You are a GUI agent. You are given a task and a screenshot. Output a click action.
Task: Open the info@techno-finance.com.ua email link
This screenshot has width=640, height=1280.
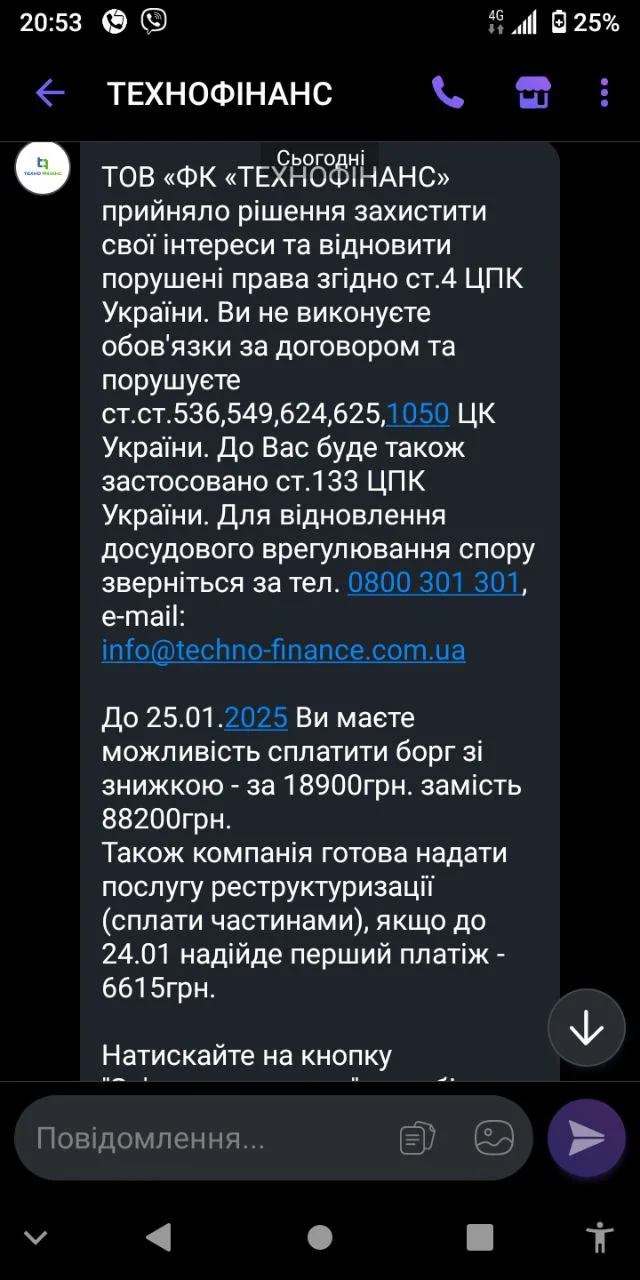coord(283,650)
